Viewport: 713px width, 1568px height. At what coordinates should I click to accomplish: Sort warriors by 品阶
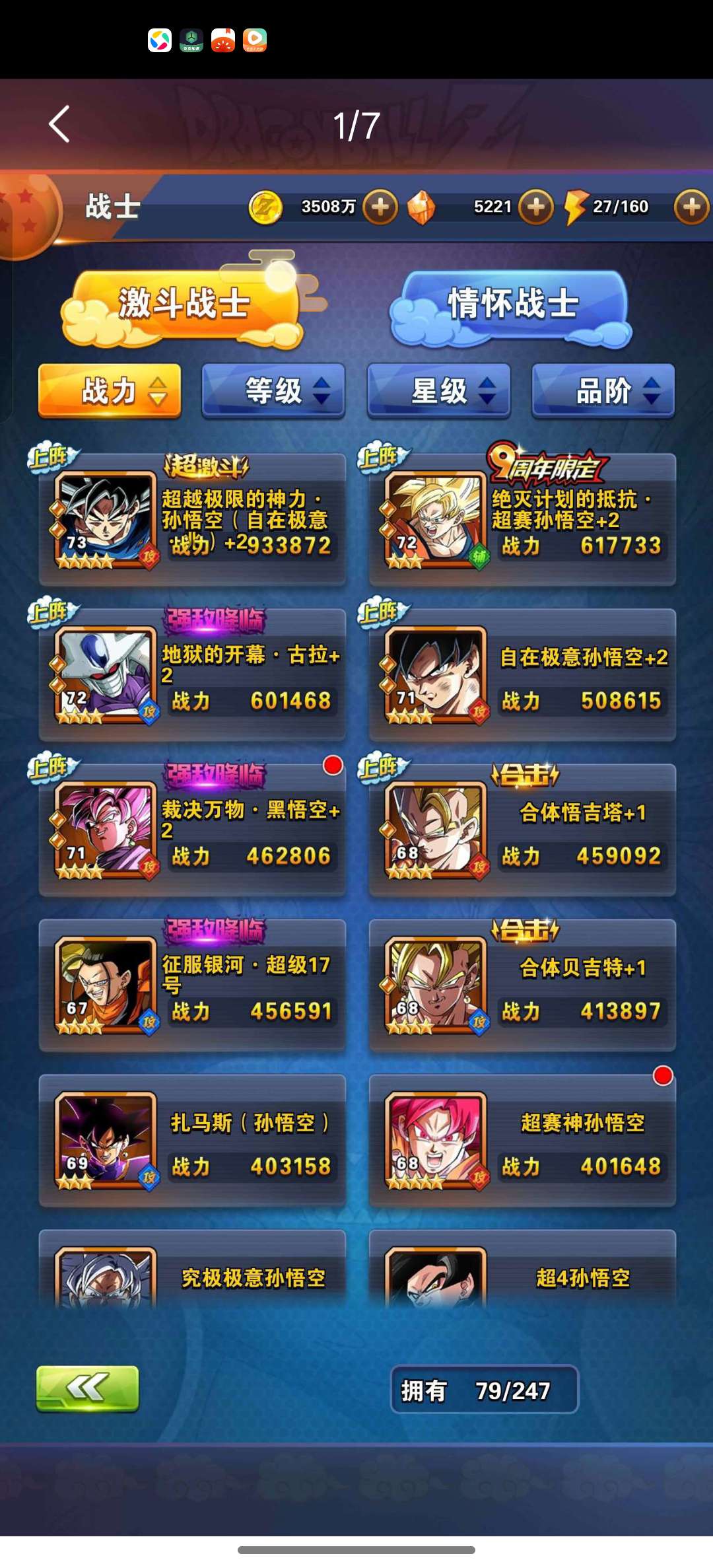tap(603, 391)
